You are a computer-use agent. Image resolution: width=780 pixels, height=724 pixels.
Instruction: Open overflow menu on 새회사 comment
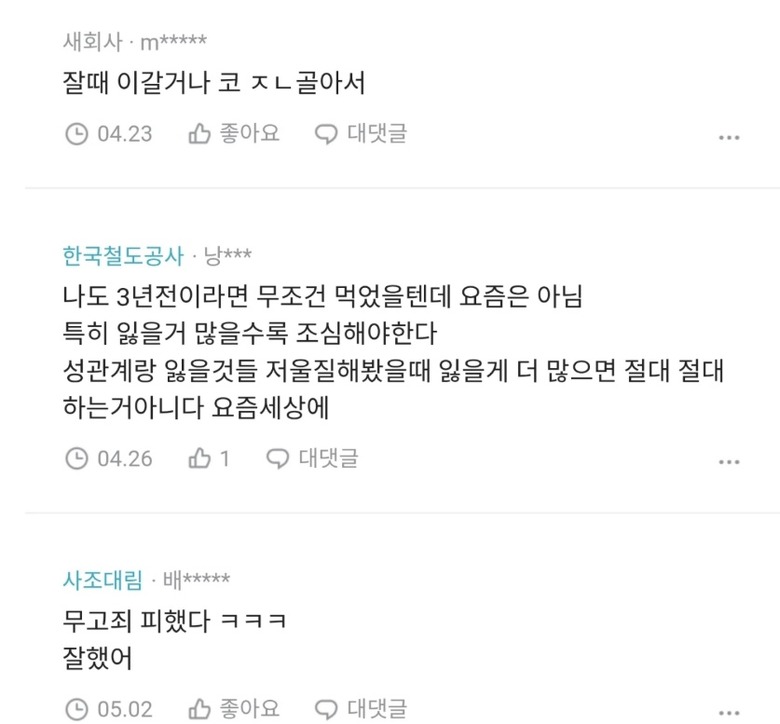click(x=729, y=137)
